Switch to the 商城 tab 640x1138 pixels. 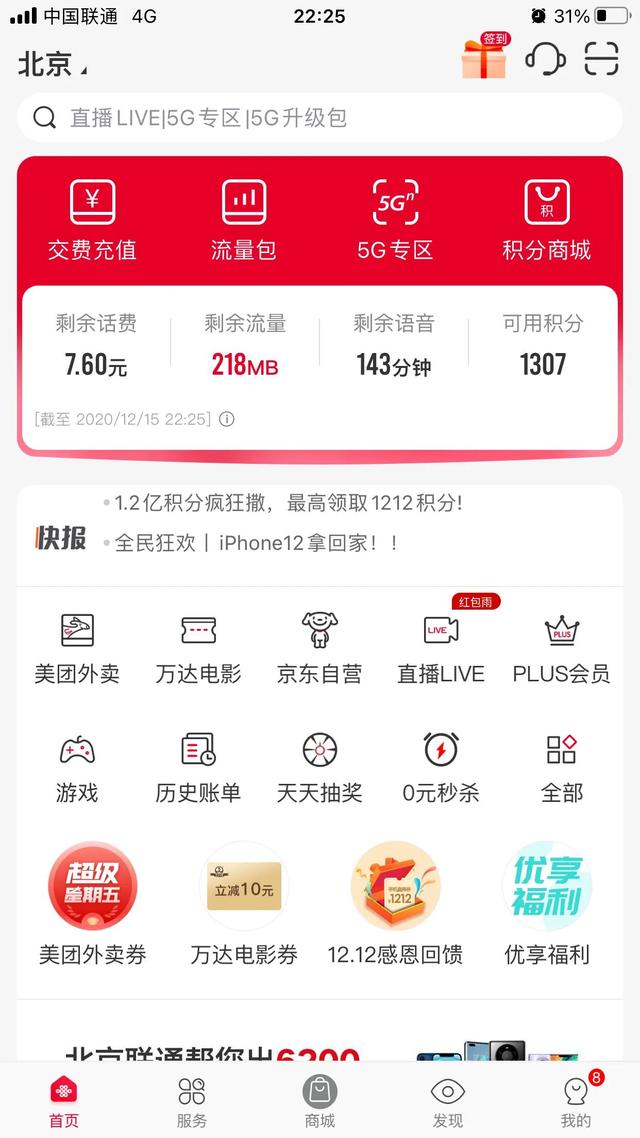320,1102
